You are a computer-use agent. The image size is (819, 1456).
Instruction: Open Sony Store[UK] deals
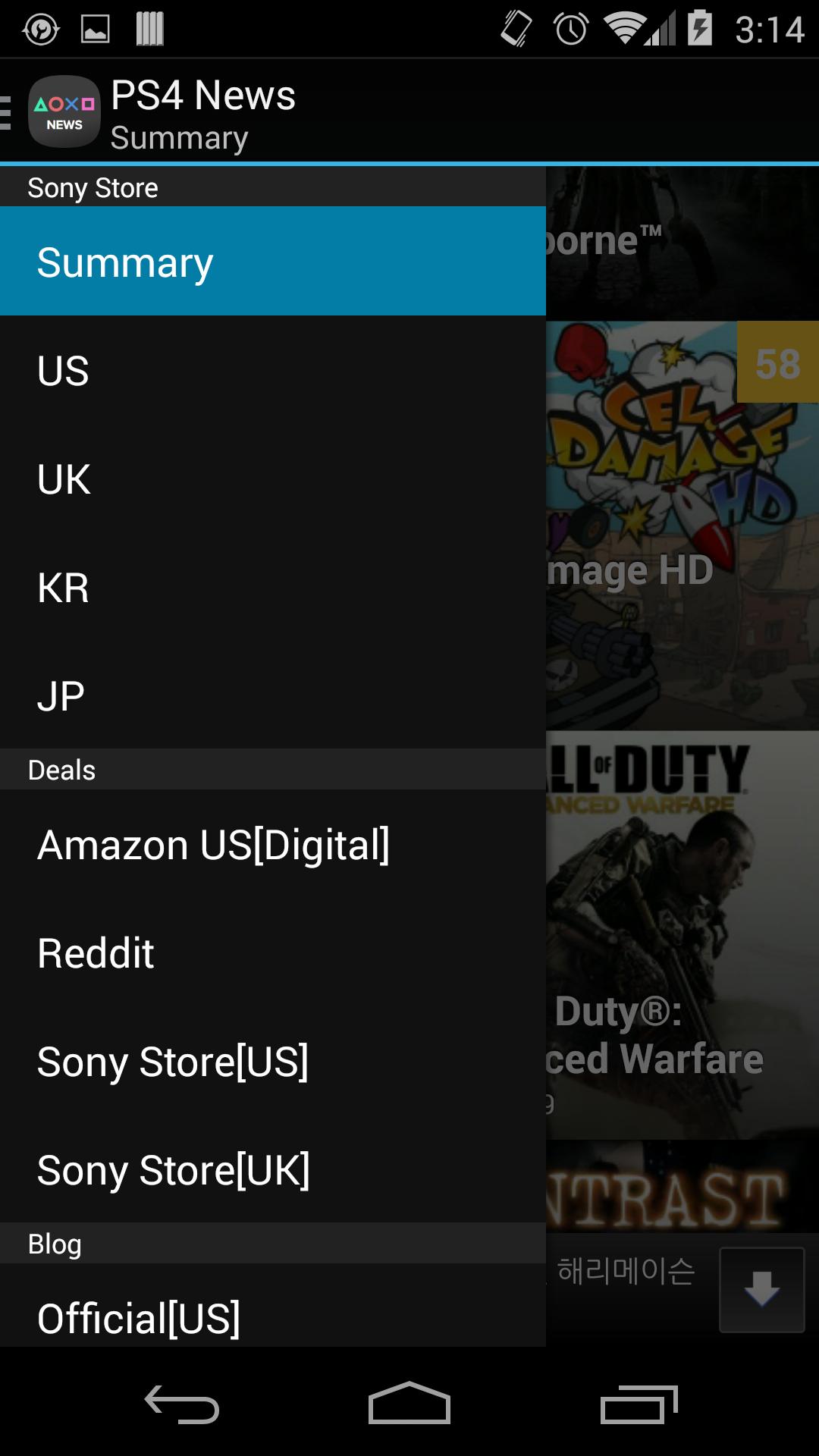pos(273,1170)
